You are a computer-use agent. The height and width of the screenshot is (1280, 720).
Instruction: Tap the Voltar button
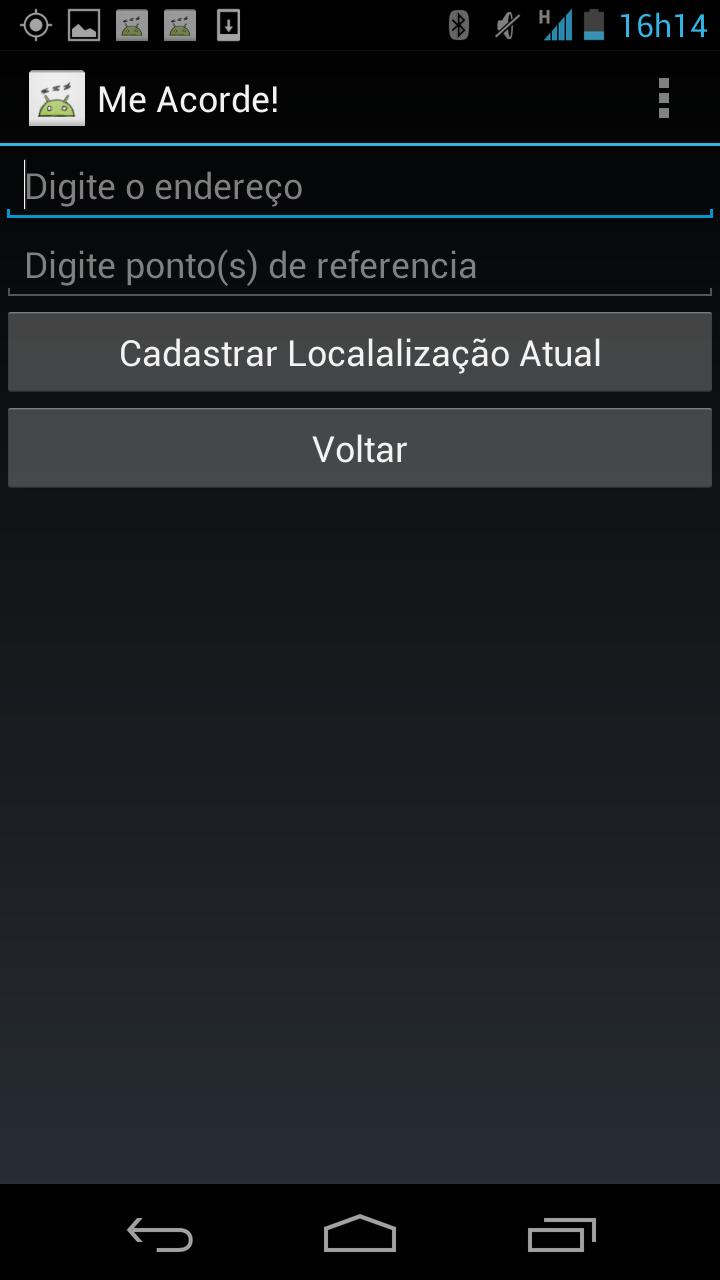[360, 449]
